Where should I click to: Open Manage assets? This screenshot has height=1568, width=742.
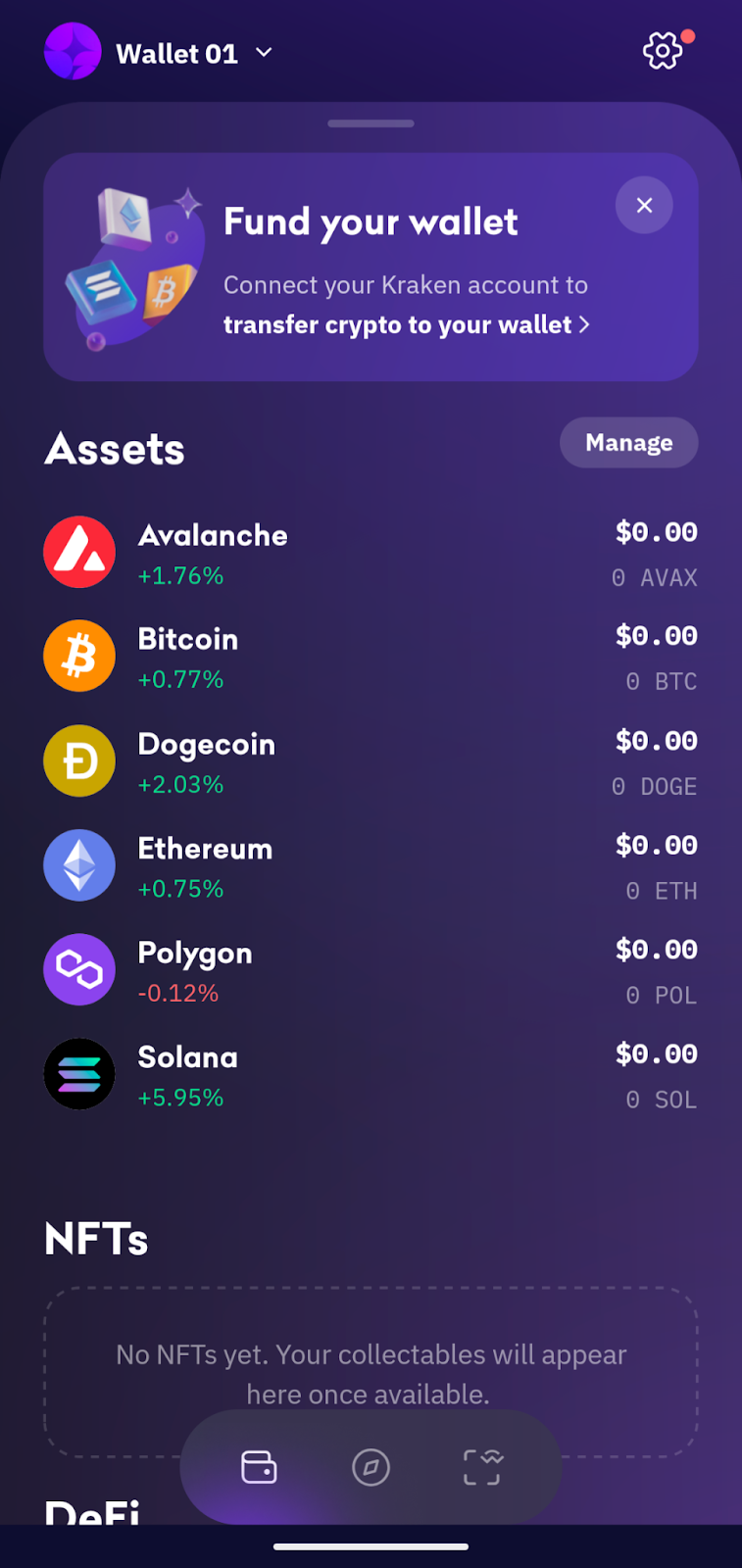coord(628,443)
